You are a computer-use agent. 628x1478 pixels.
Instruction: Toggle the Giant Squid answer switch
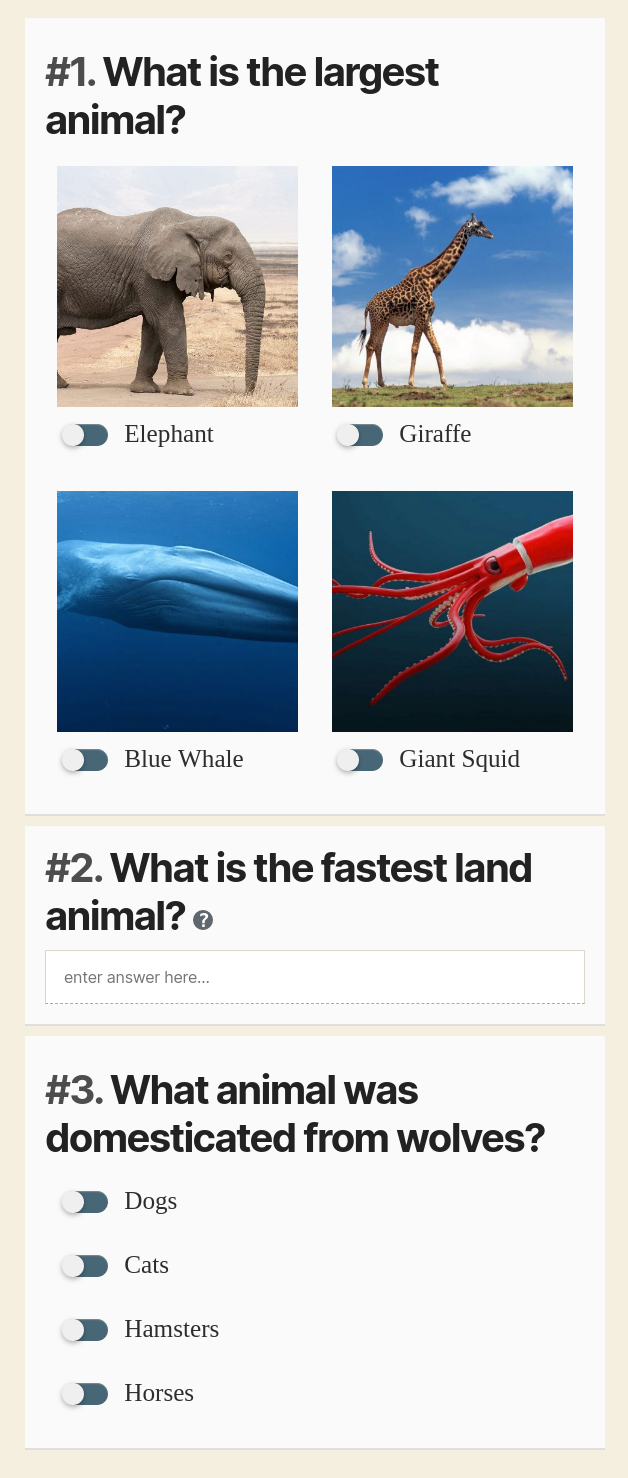point(360,760)
